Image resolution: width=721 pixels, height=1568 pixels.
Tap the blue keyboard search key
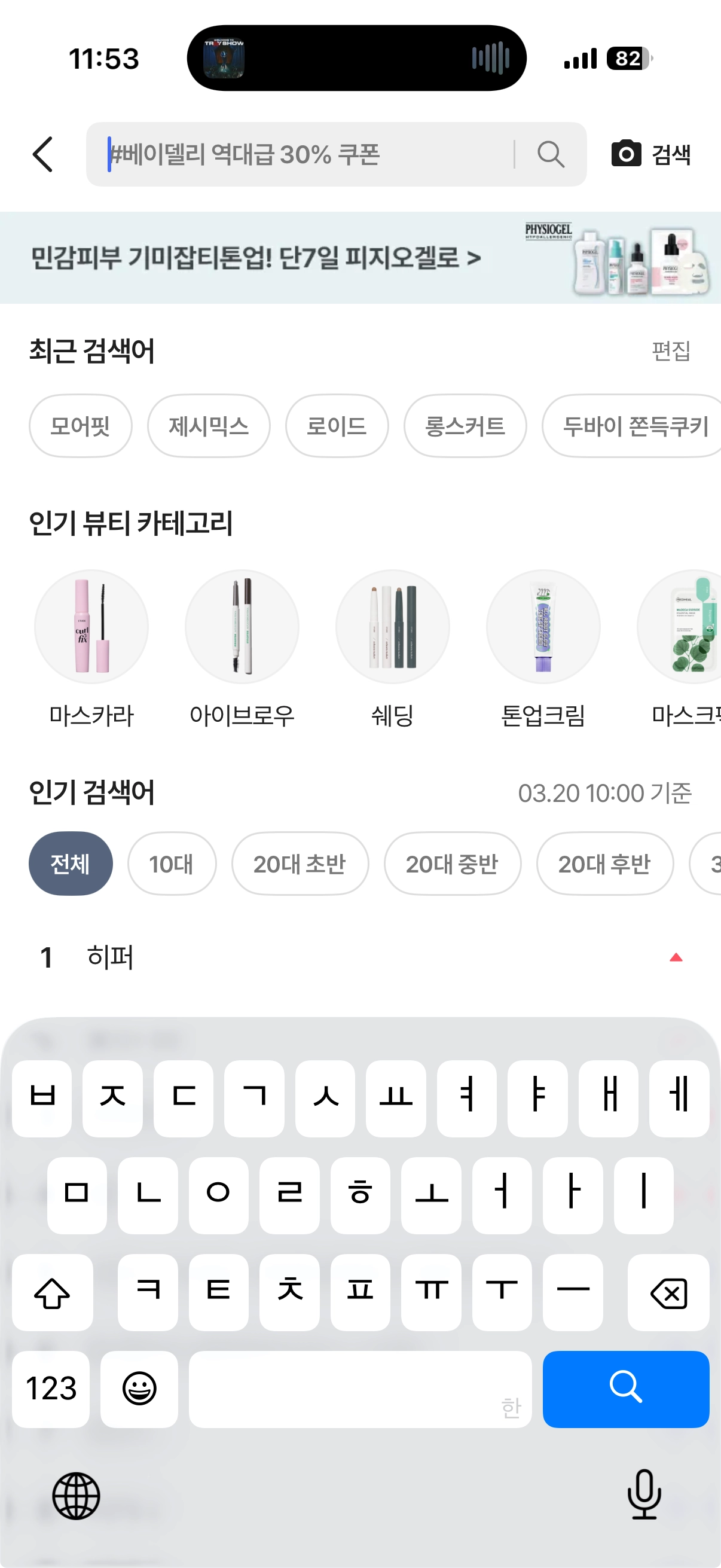(x=625, y=1389)
